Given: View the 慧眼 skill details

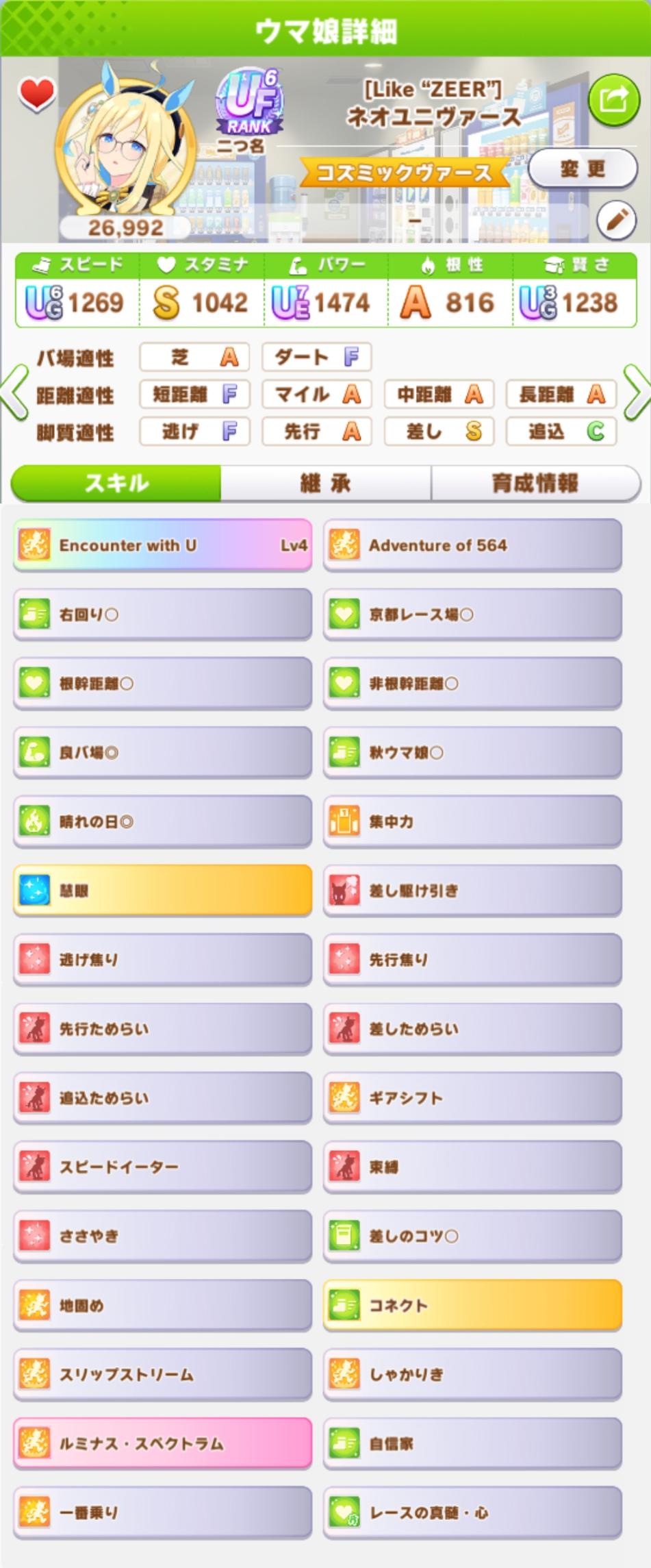Looking at the screenshot, I should click(x=162, y=891).
